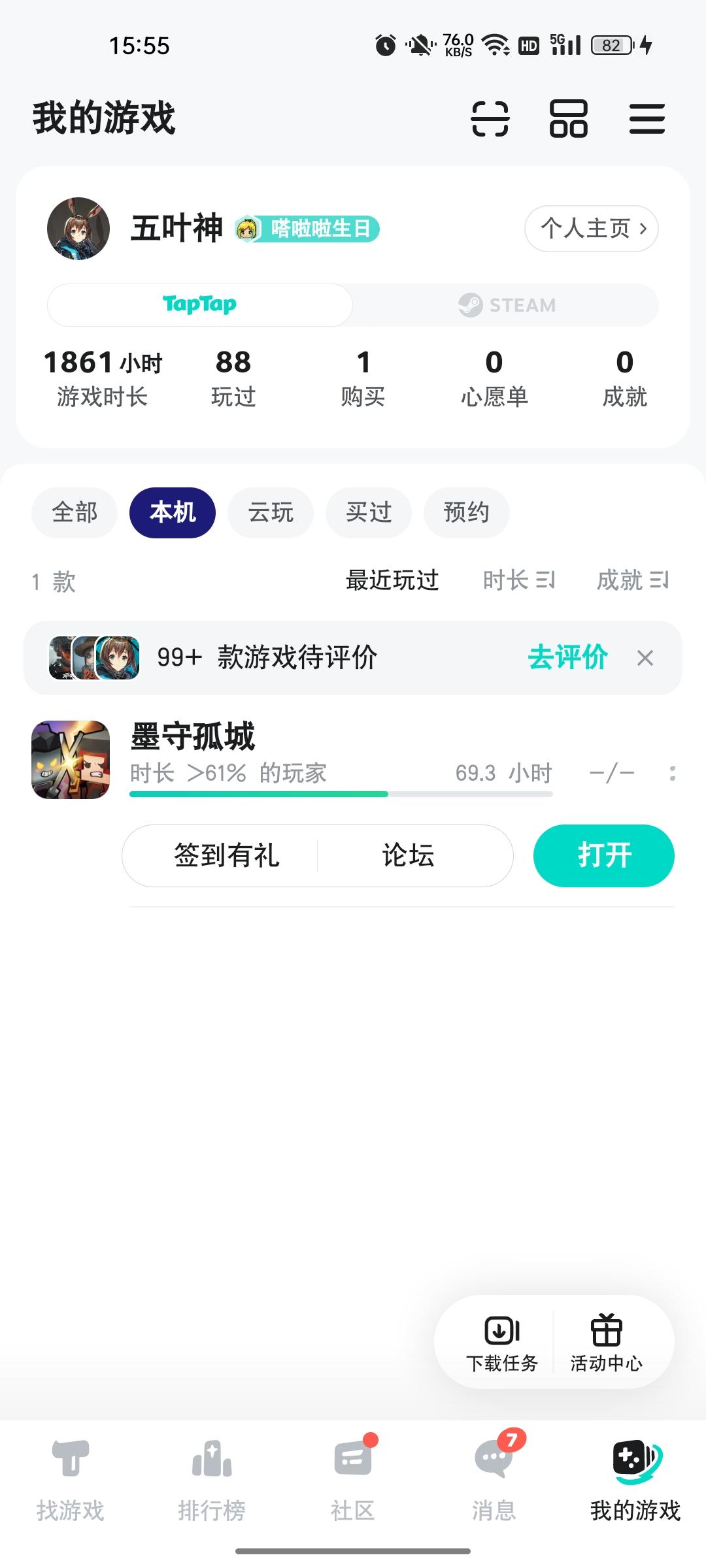This screenshot has width=706, height=1568.
Task: Open the scan QR code icon
Action: coord(491,120)
